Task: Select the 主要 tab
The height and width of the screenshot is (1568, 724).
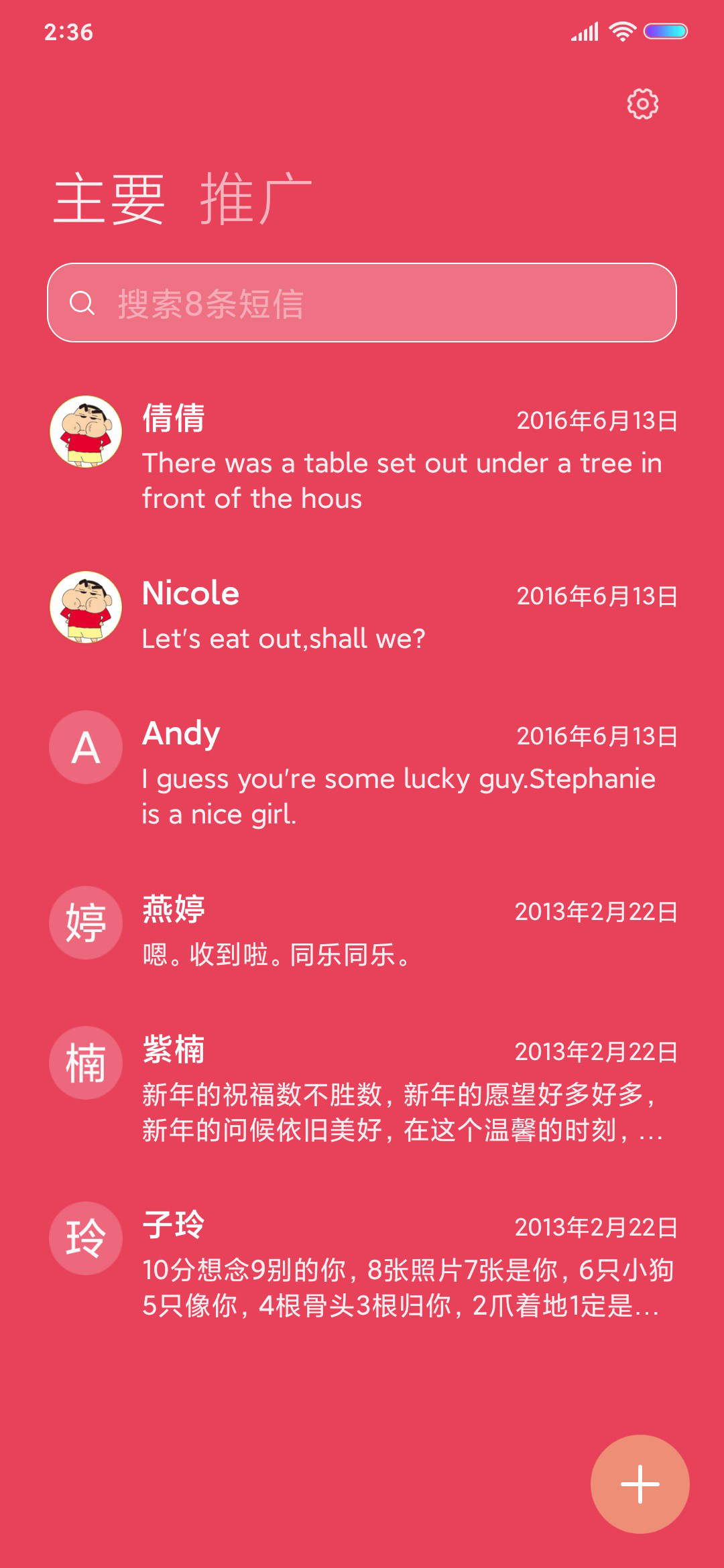Action: pyautogui.click(x=109, y=198)
